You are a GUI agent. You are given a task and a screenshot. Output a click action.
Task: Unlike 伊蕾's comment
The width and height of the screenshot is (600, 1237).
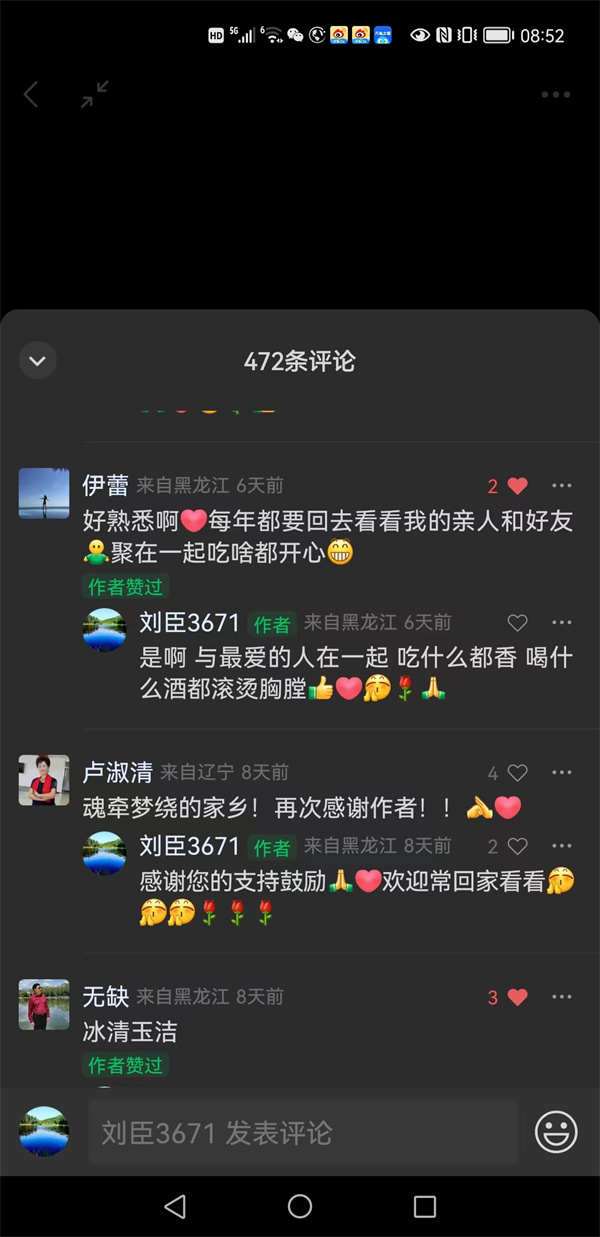pyautogui.click(x=517, y=486)
